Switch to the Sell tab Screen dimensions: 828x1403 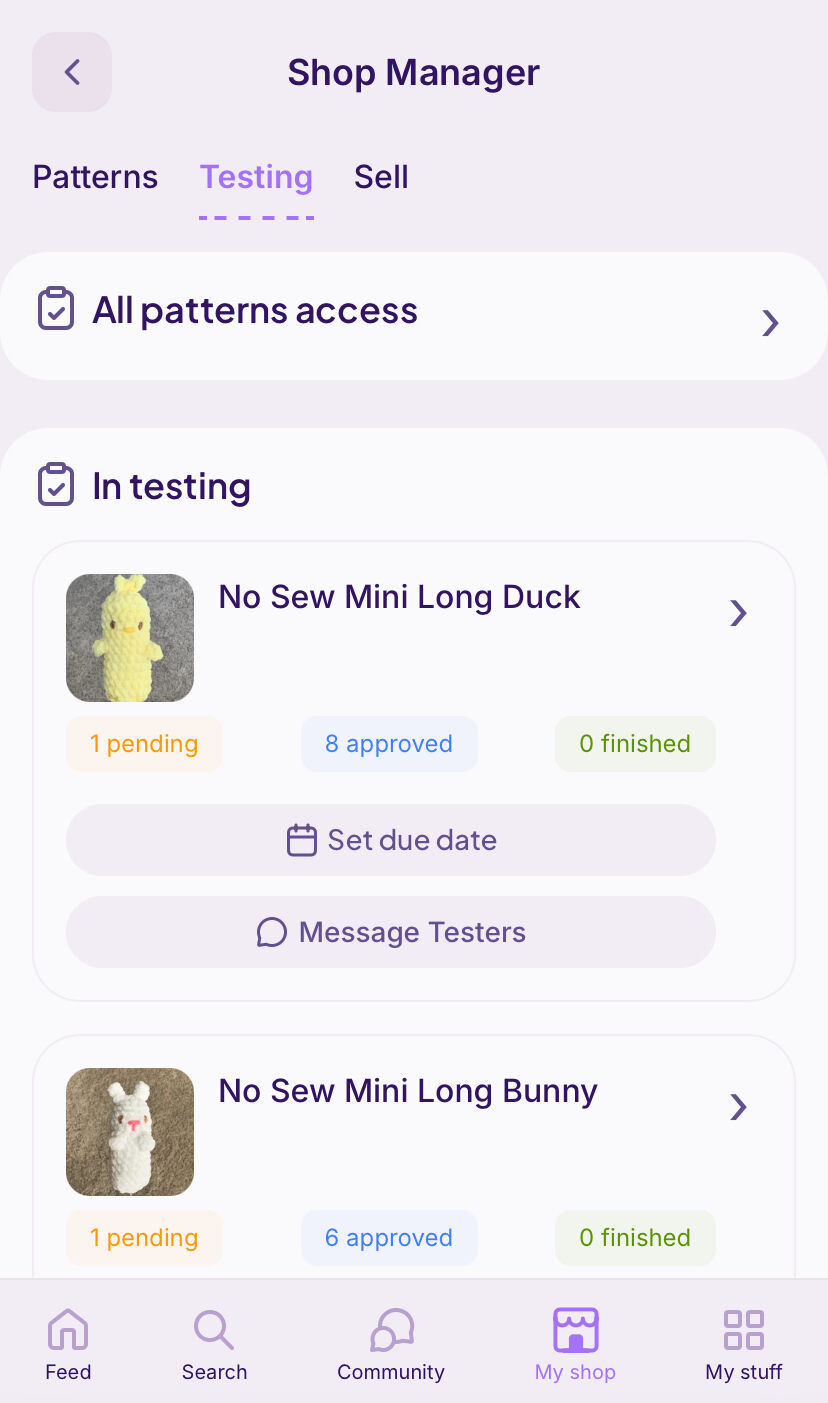pyautogui.click(x=381, y=177)
